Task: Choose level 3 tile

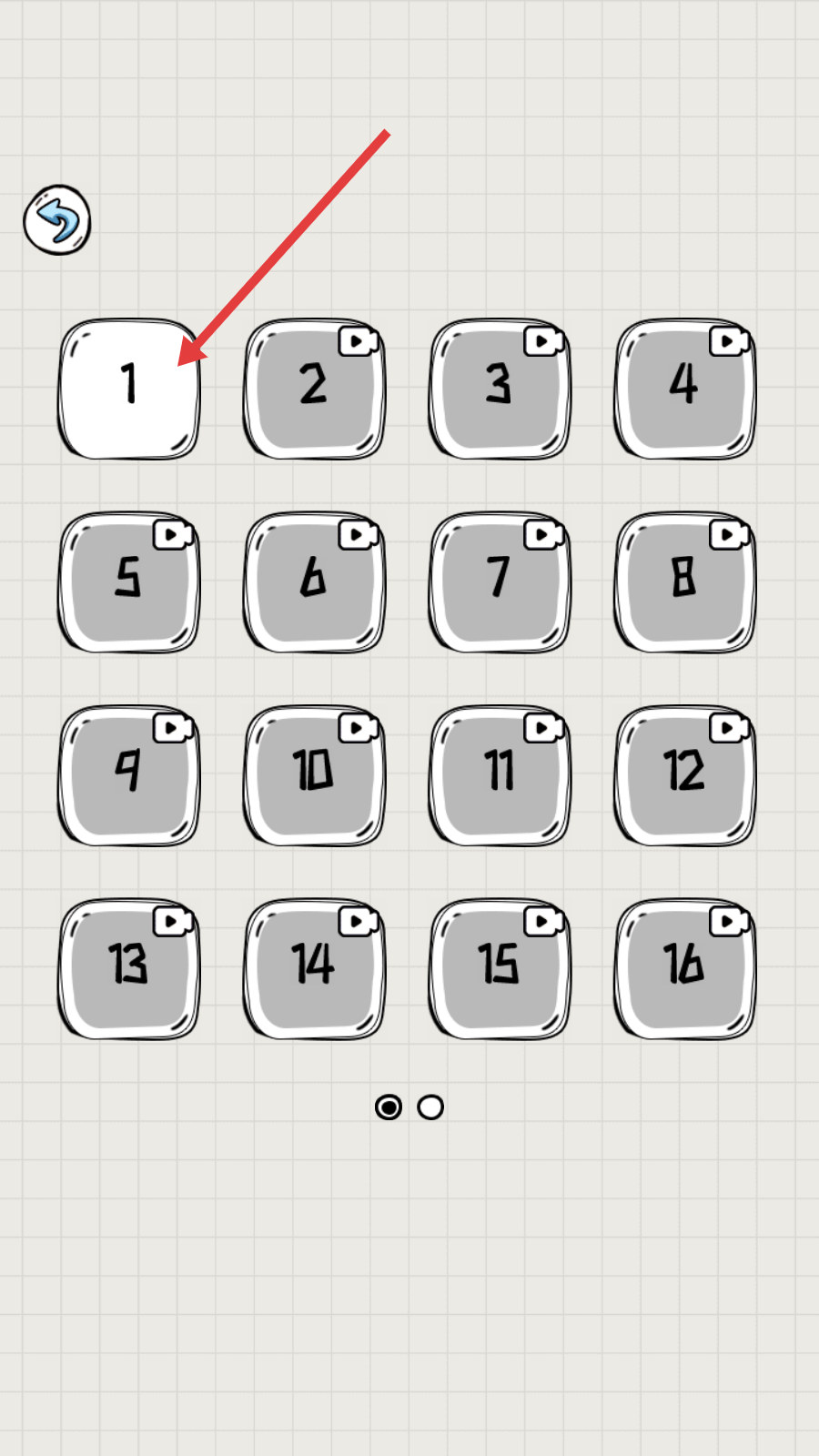Action: point(500,389)
